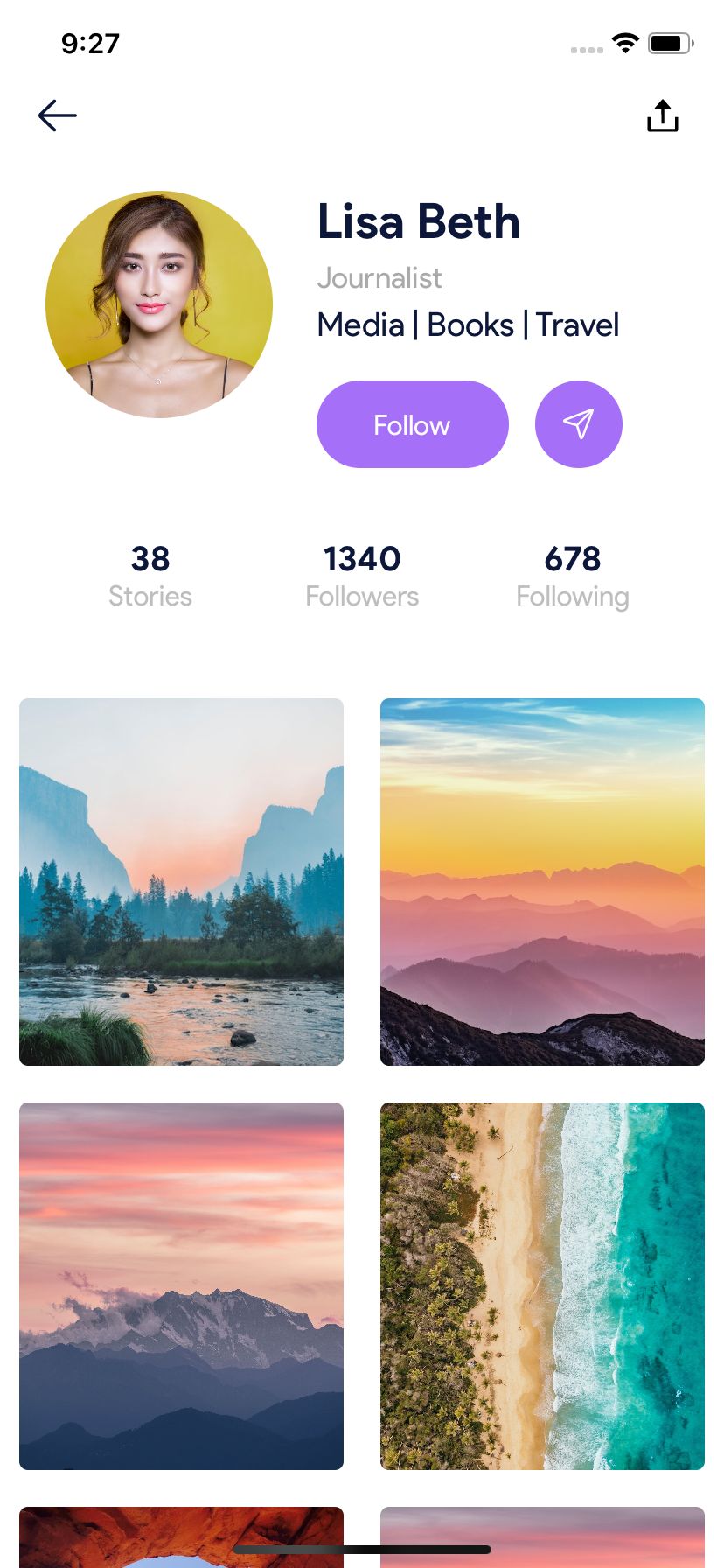Open the pink sky snowy peak photo
Image resolution: width=724 pixels, height=1568 pixels.
click(x=181, y=1285)
